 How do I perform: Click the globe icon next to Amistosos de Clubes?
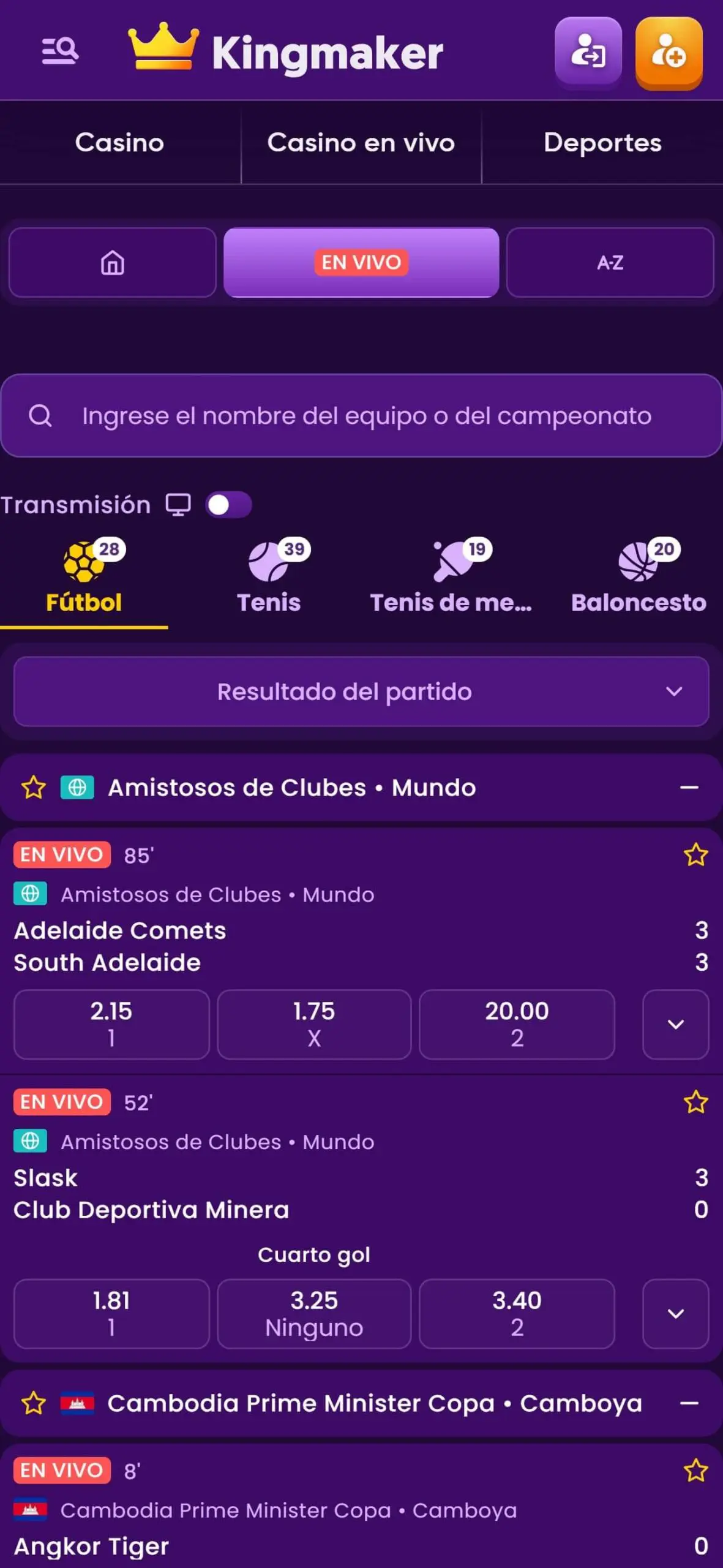76,788
